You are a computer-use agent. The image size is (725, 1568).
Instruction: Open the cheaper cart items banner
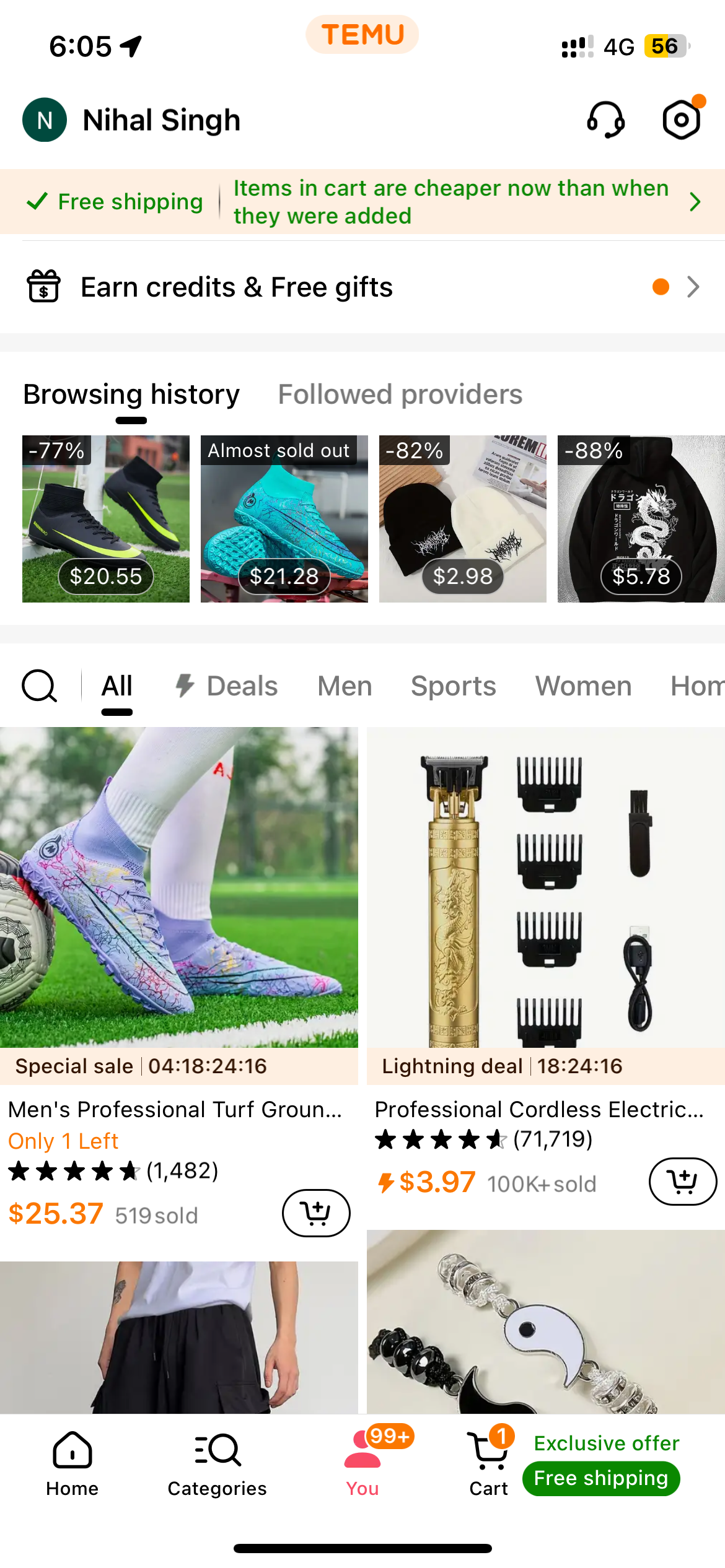(x=451, y=202)
